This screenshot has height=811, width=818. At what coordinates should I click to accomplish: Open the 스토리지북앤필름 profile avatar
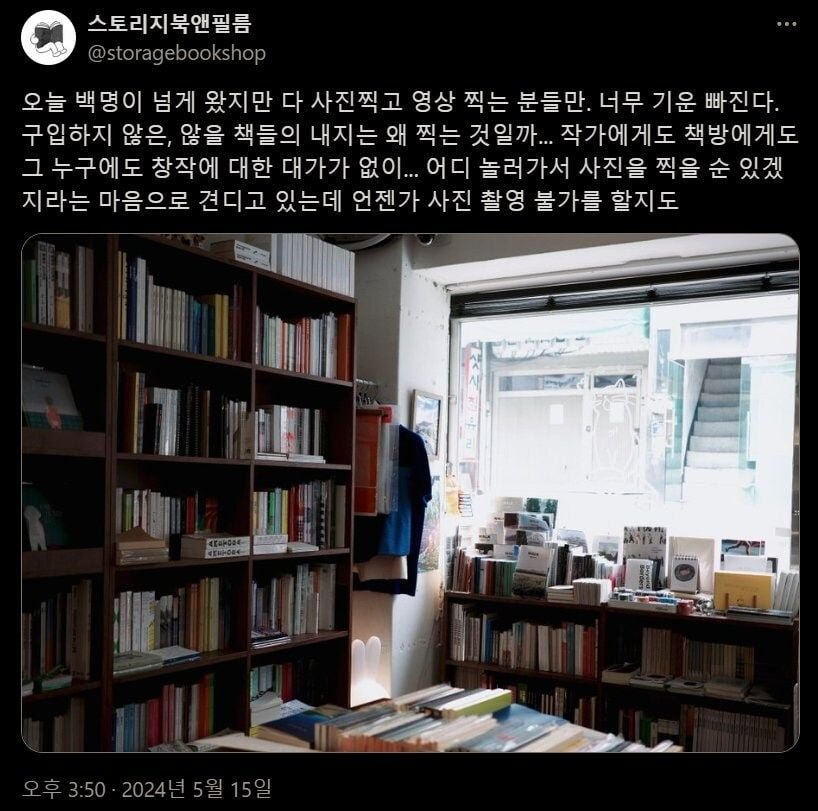48,38
